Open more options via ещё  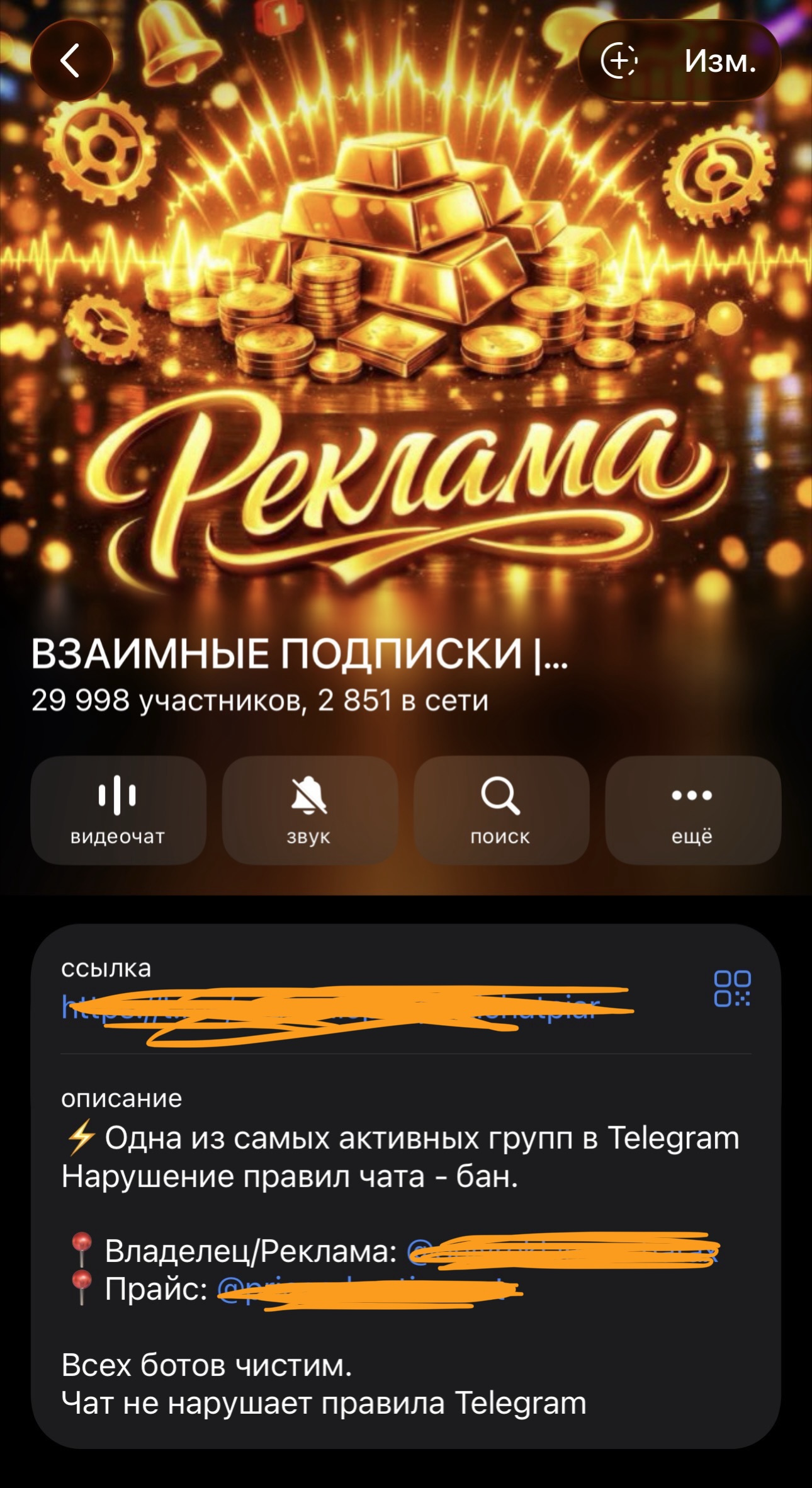(x=692, y=810)
